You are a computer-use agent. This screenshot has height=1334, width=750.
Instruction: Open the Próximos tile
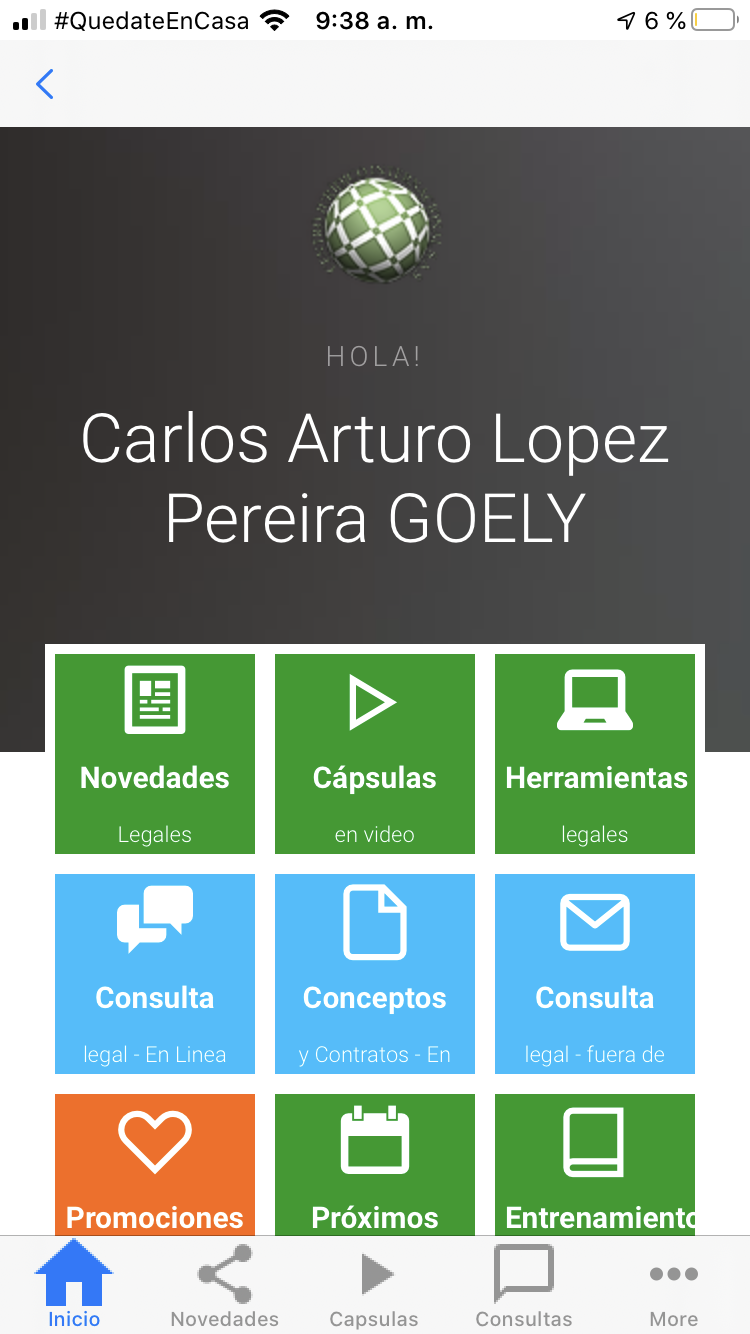tap(375, 1165)
